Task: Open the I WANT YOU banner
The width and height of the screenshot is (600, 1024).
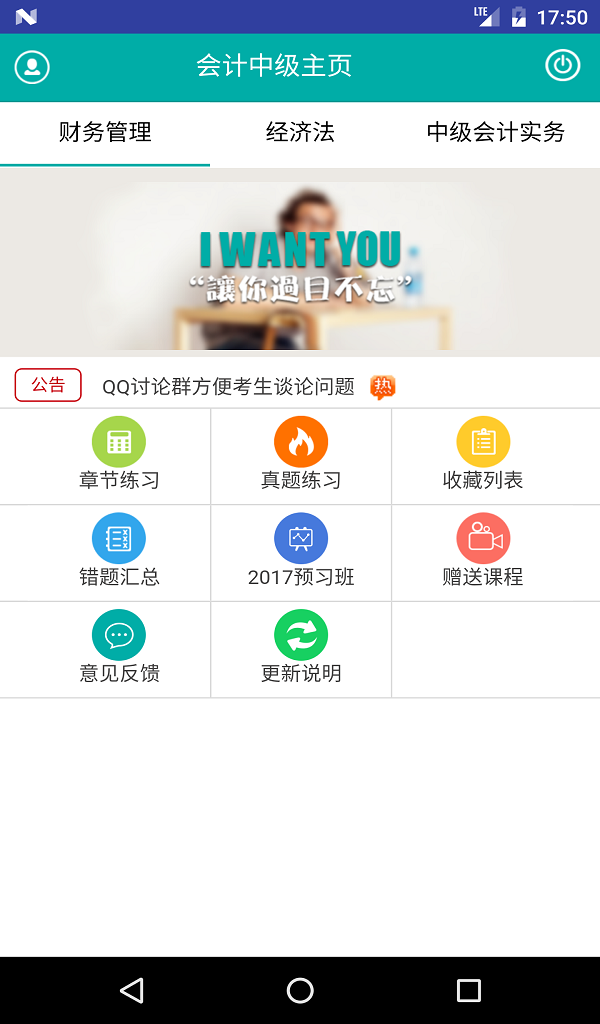Action: 300,263
